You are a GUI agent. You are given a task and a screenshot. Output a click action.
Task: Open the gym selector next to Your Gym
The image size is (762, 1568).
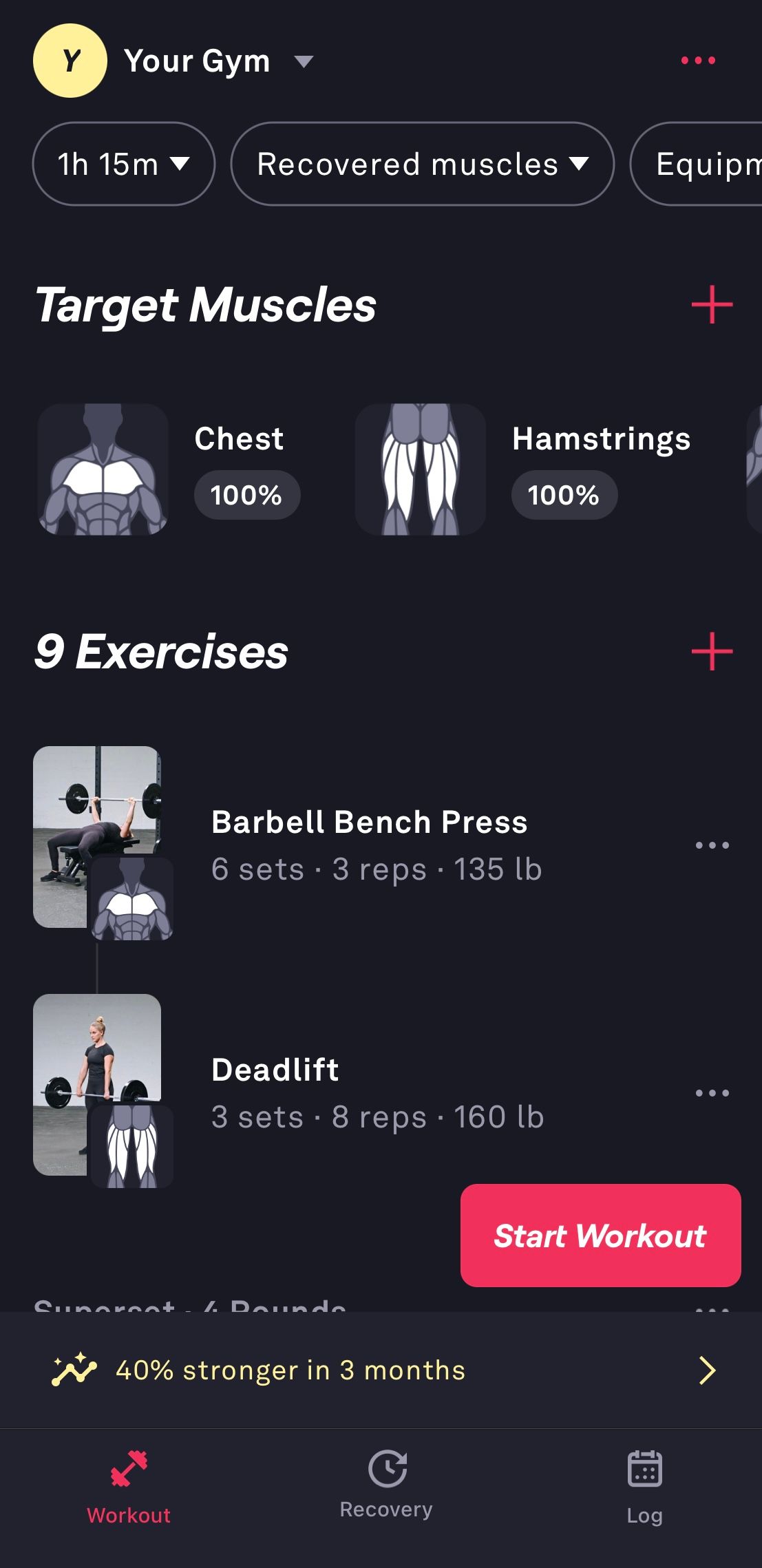coord(305,61)
